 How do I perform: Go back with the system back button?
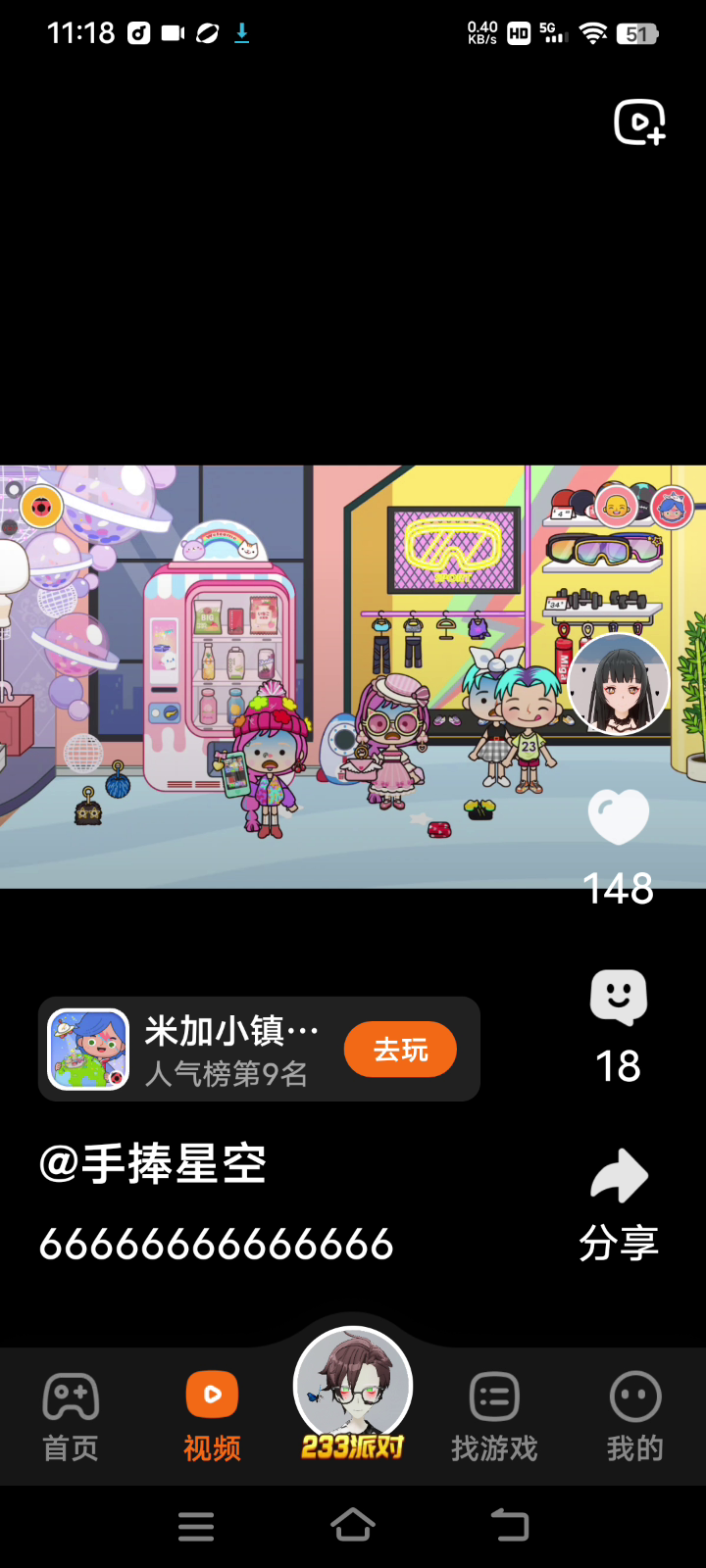coord(509,1526)
